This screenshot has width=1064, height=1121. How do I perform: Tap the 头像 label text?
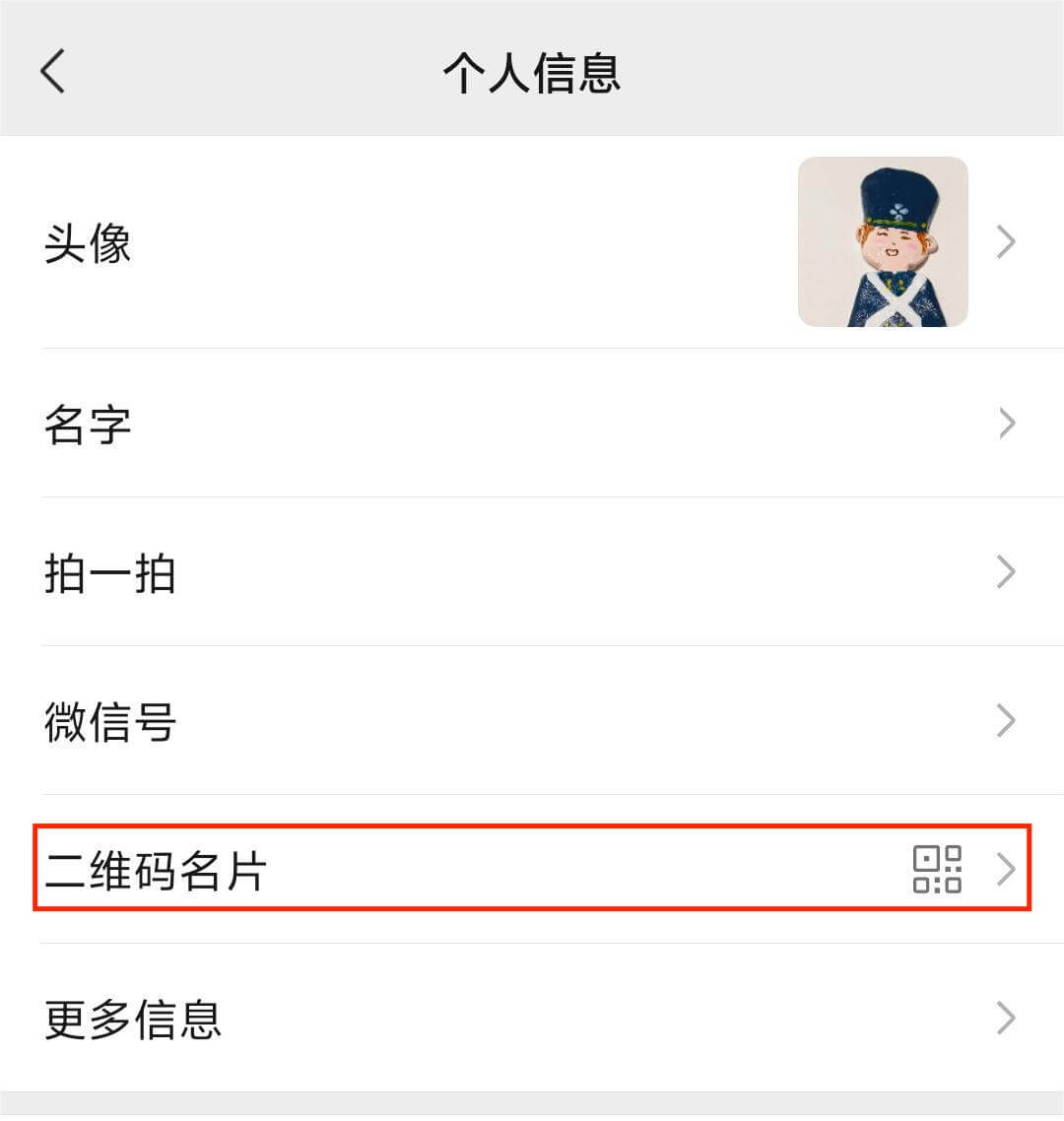[x=88, y=242]
